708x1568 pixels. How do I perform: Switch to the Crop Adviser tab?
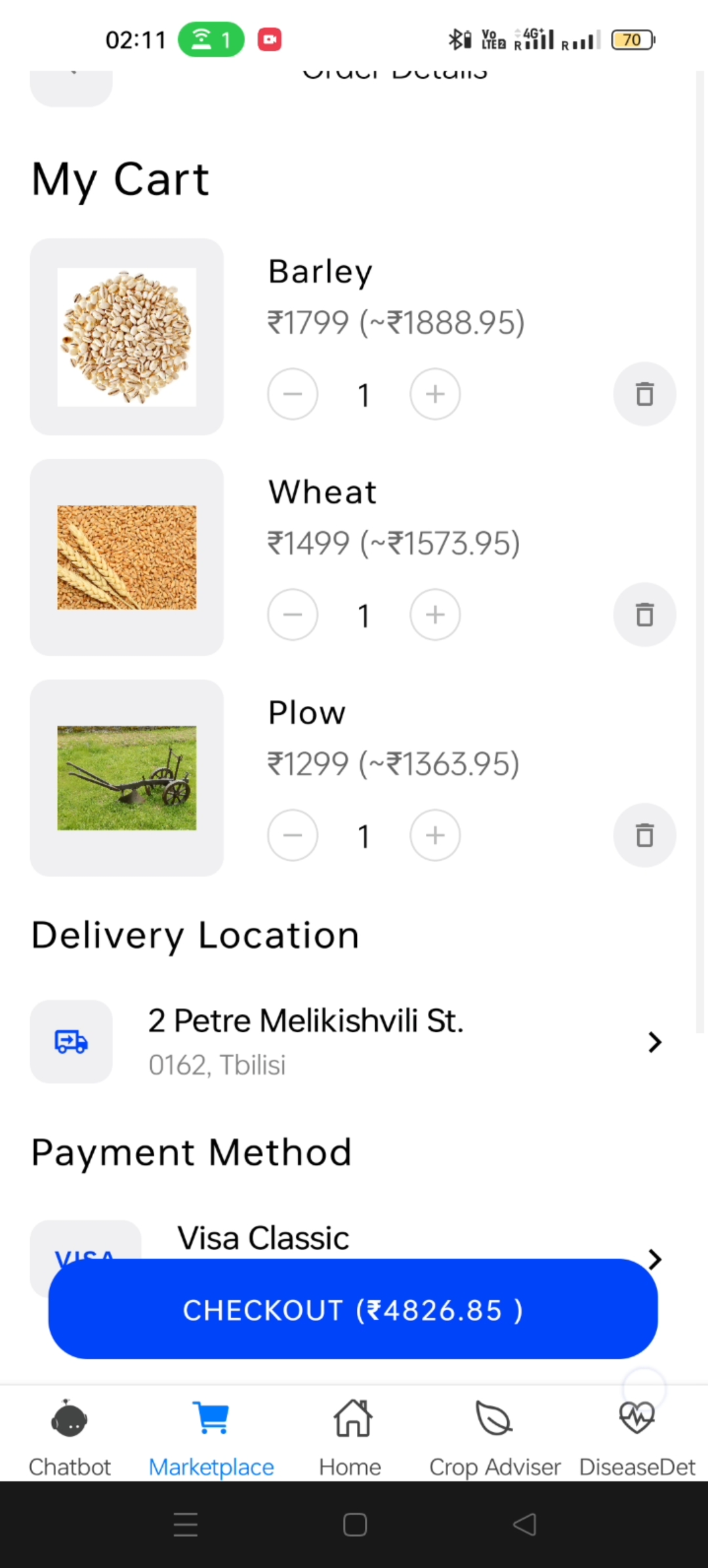[x=495, y=1438]
